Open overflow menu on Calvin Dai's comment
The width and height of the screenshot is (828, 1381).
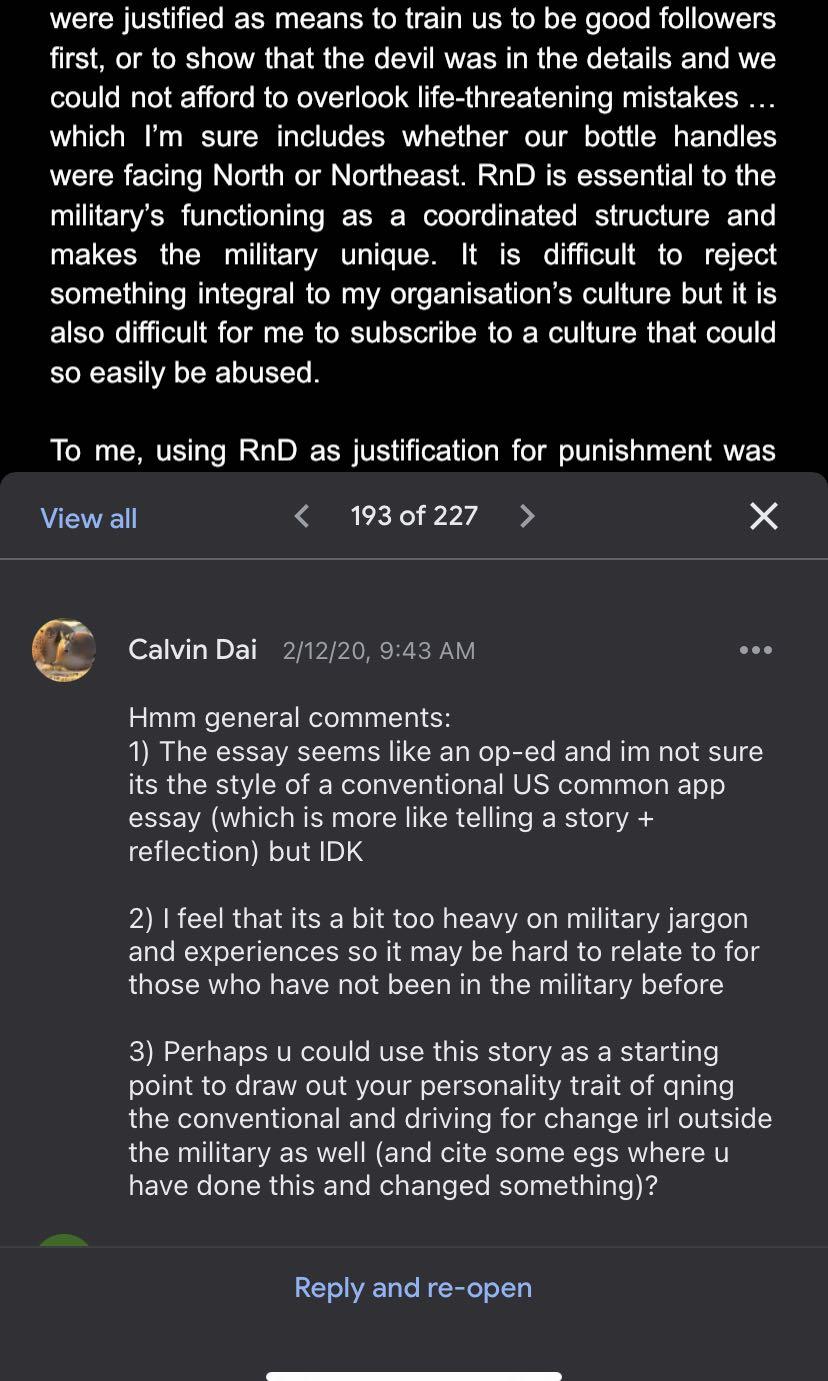(x=755, y=650)
